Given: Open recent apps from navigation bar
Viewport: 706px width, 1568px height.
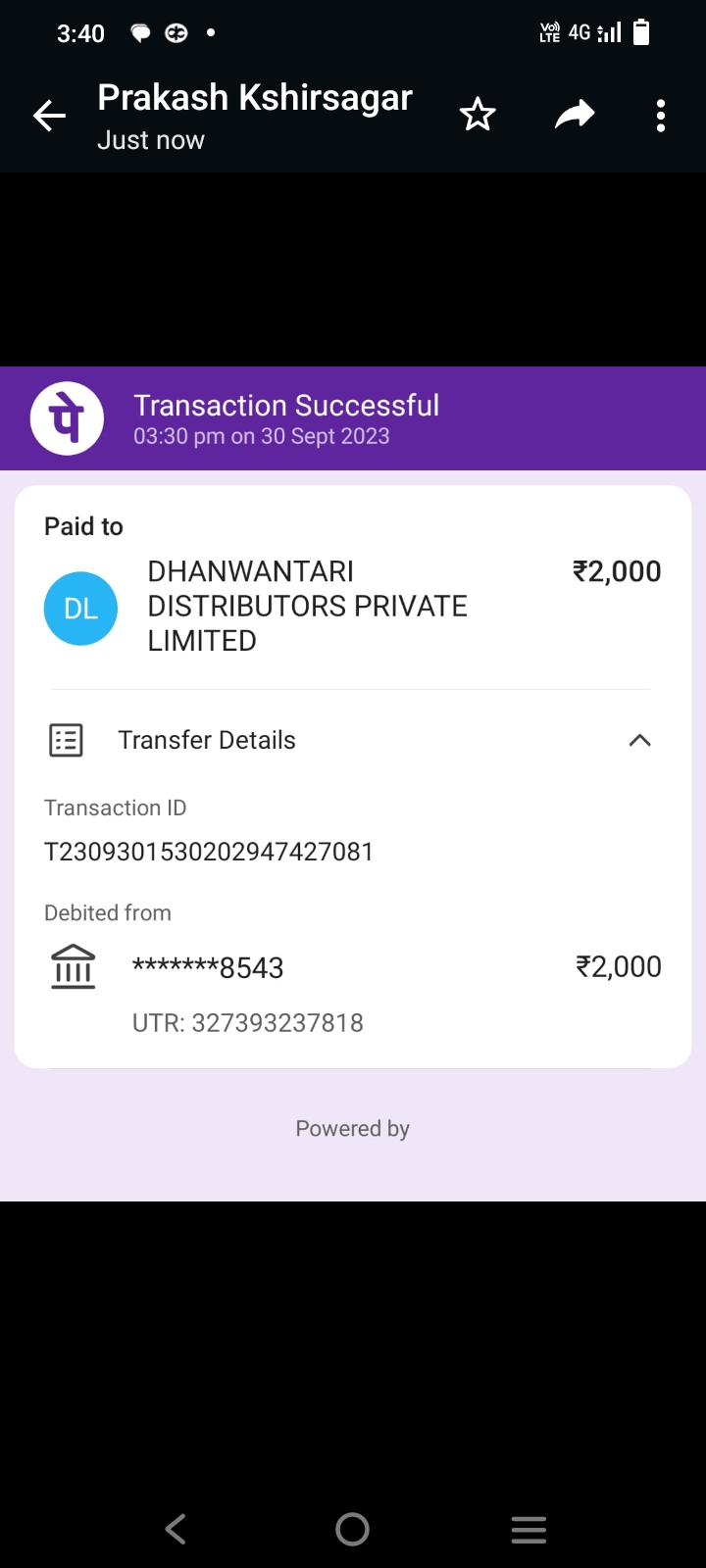Looking at the screenshot, I should coord(529,1530).
